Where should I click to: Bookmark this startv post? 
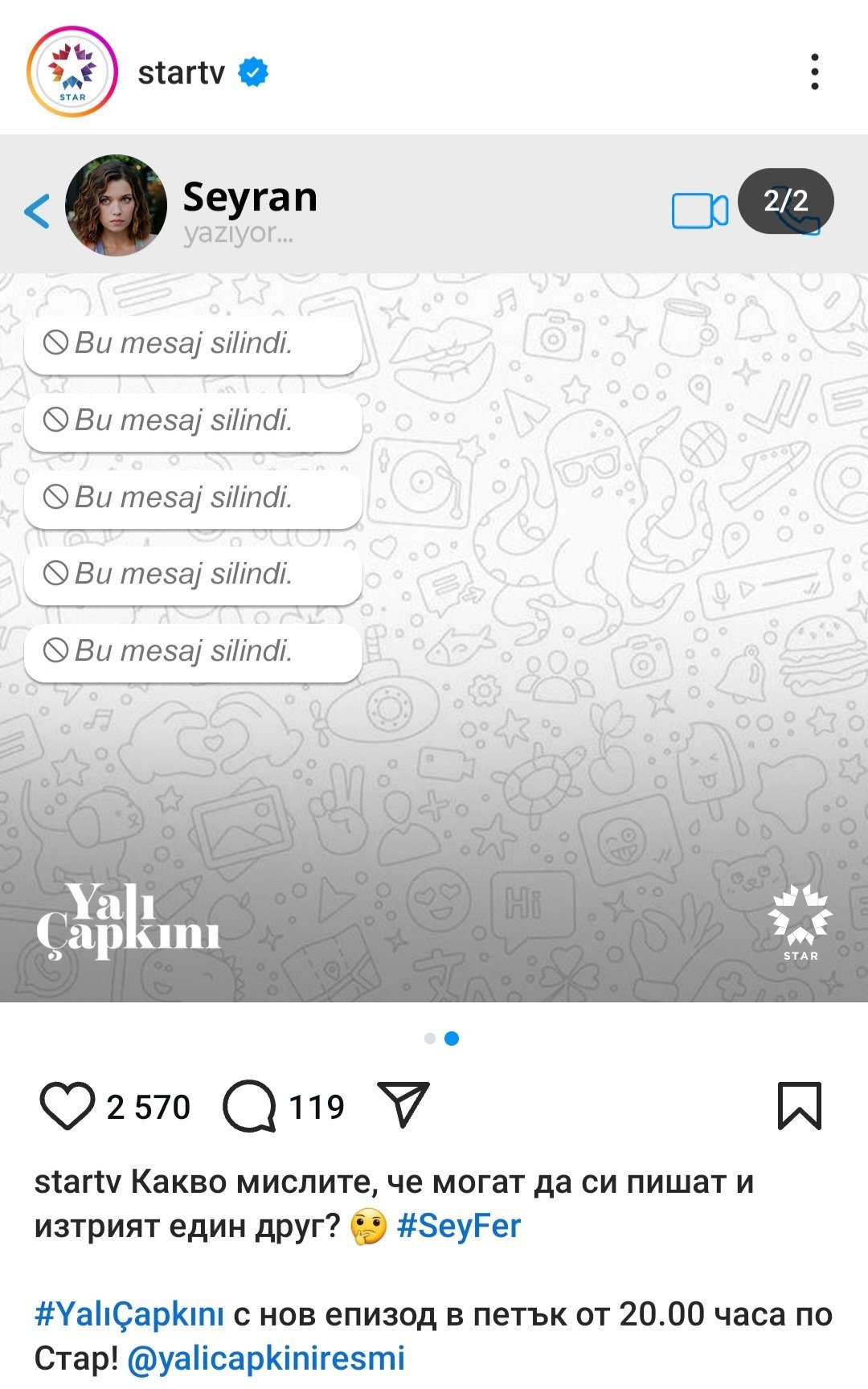(x=799, y=1106)
